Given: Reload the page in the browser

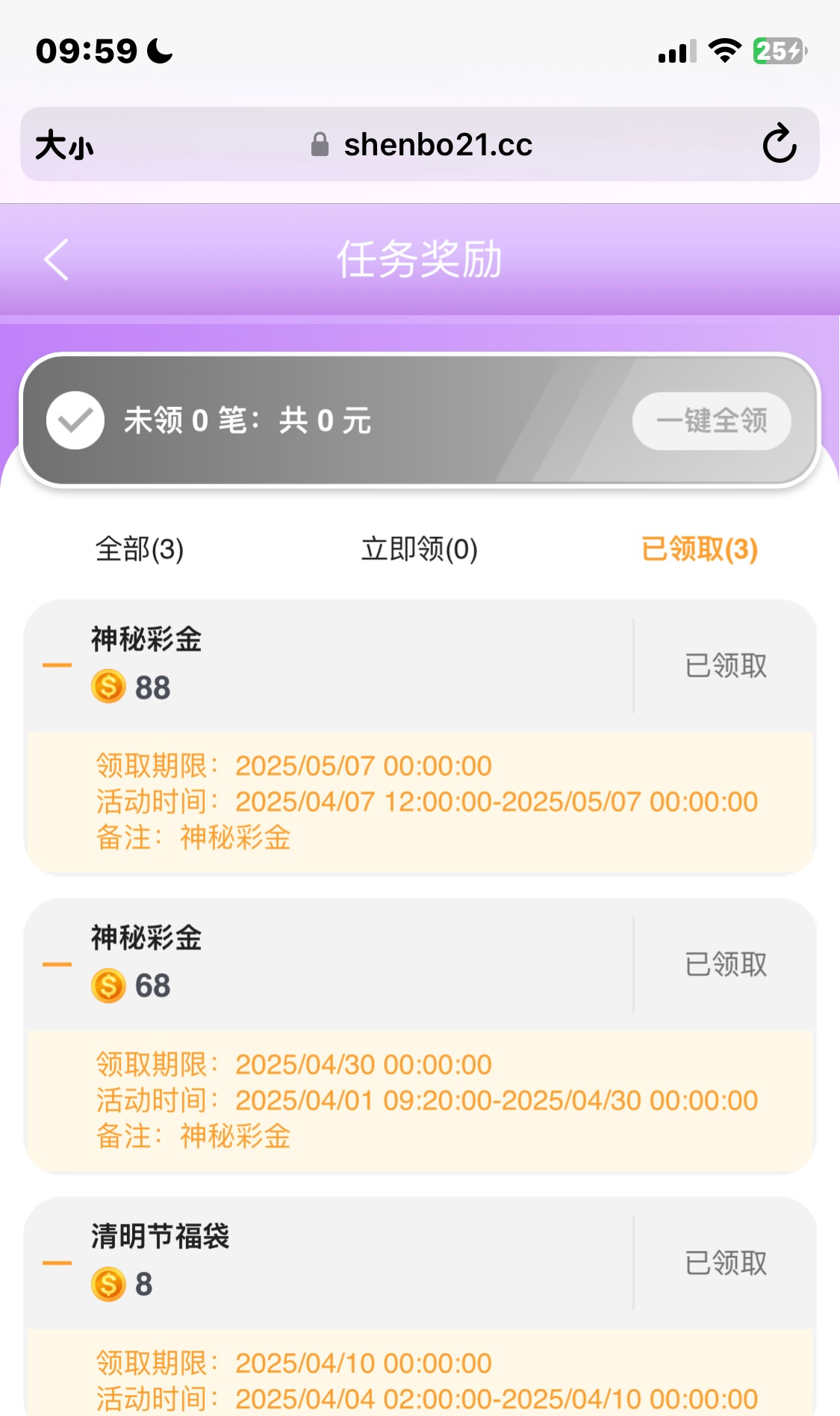Looking at the screenshot, I should 779,144.
